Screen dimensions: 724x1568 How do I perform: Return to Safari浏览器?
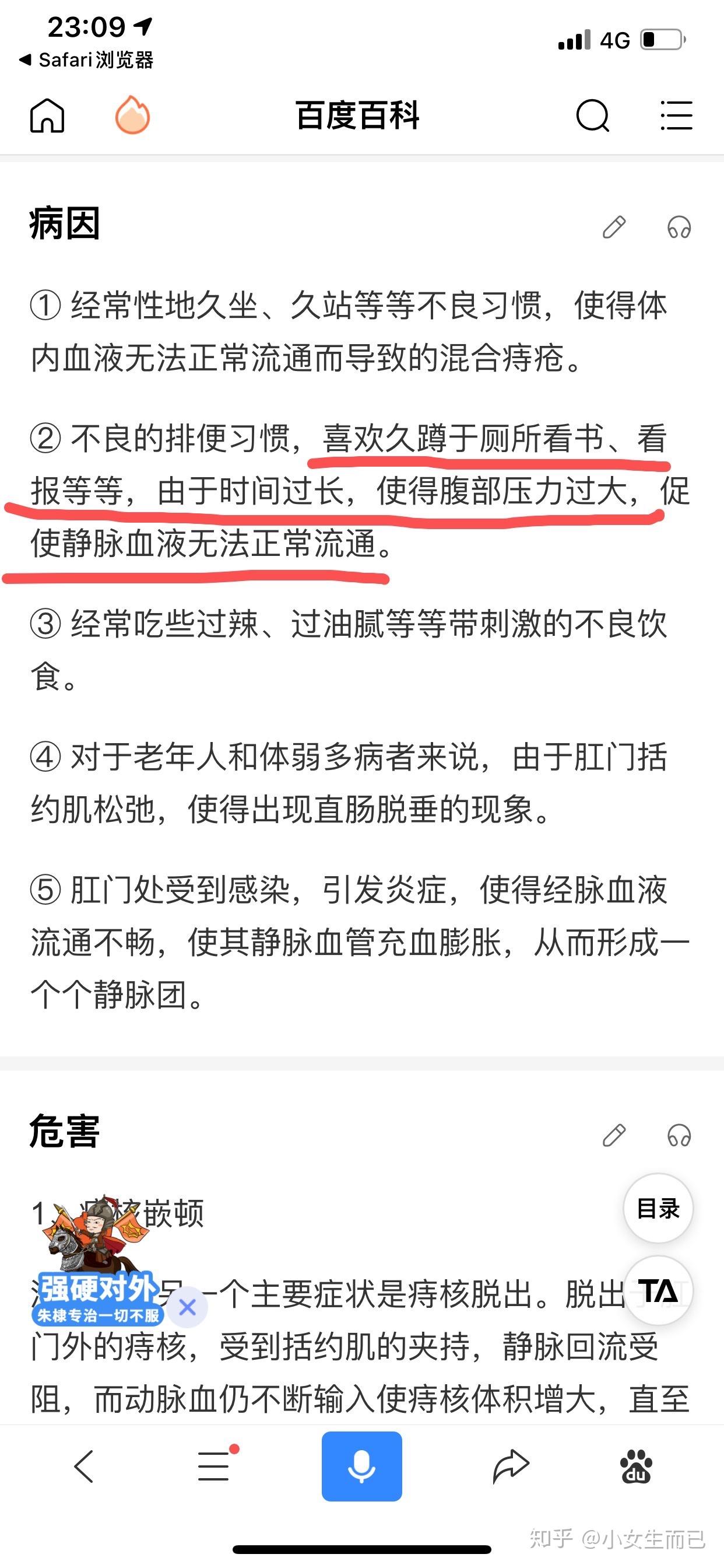86,60
